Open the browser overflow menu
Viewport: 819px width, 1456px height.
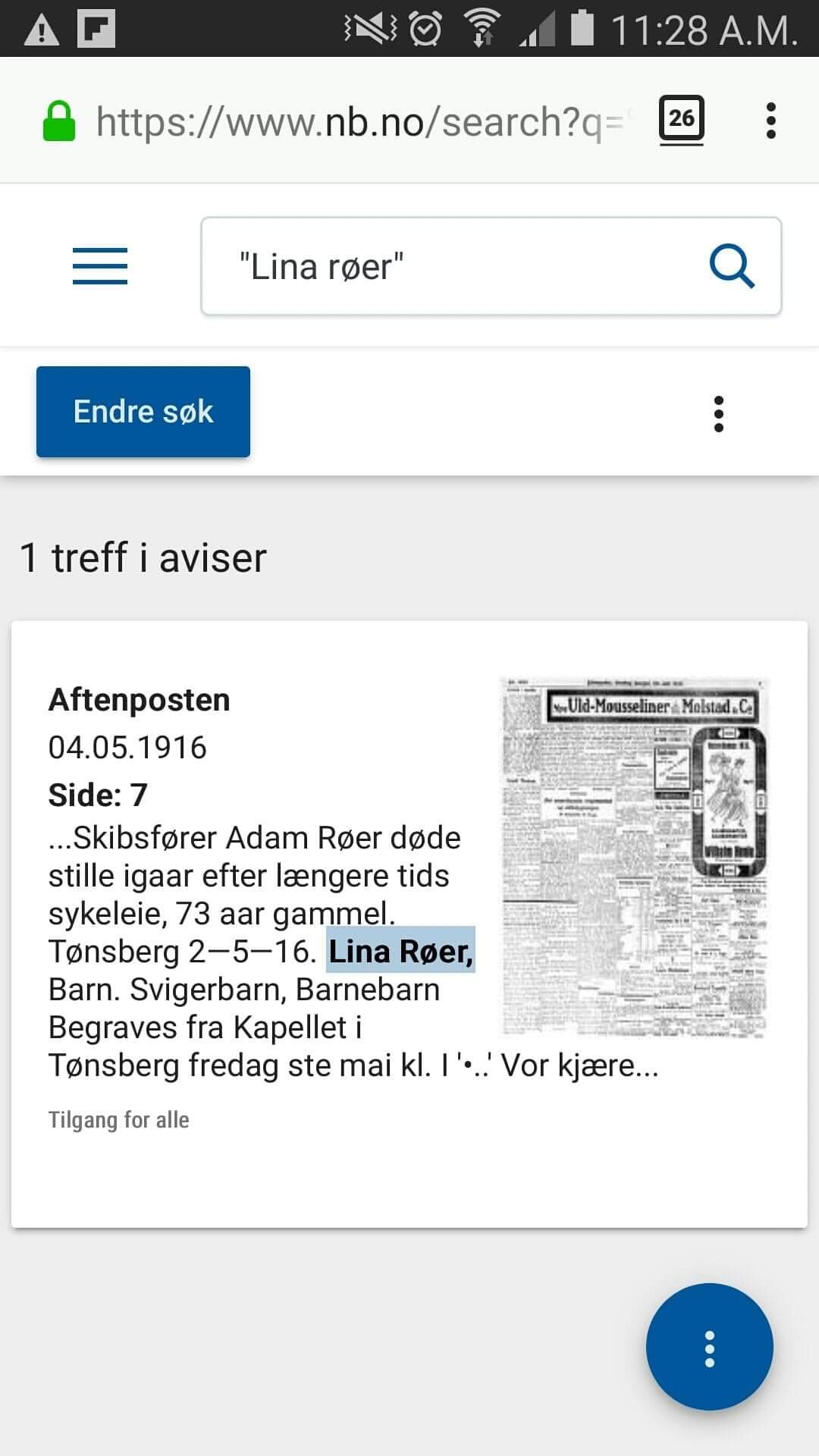[771, 121]
